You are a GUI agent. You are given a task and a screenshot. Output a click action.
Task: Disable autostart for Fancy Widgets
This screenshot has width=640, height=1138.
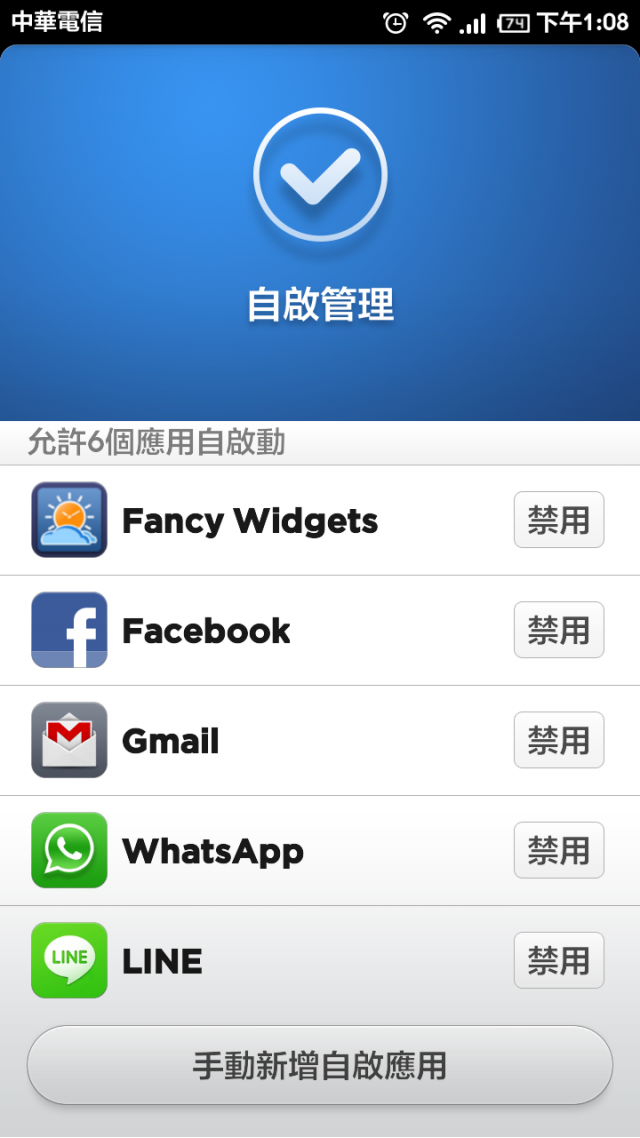[x=559, y=520]
